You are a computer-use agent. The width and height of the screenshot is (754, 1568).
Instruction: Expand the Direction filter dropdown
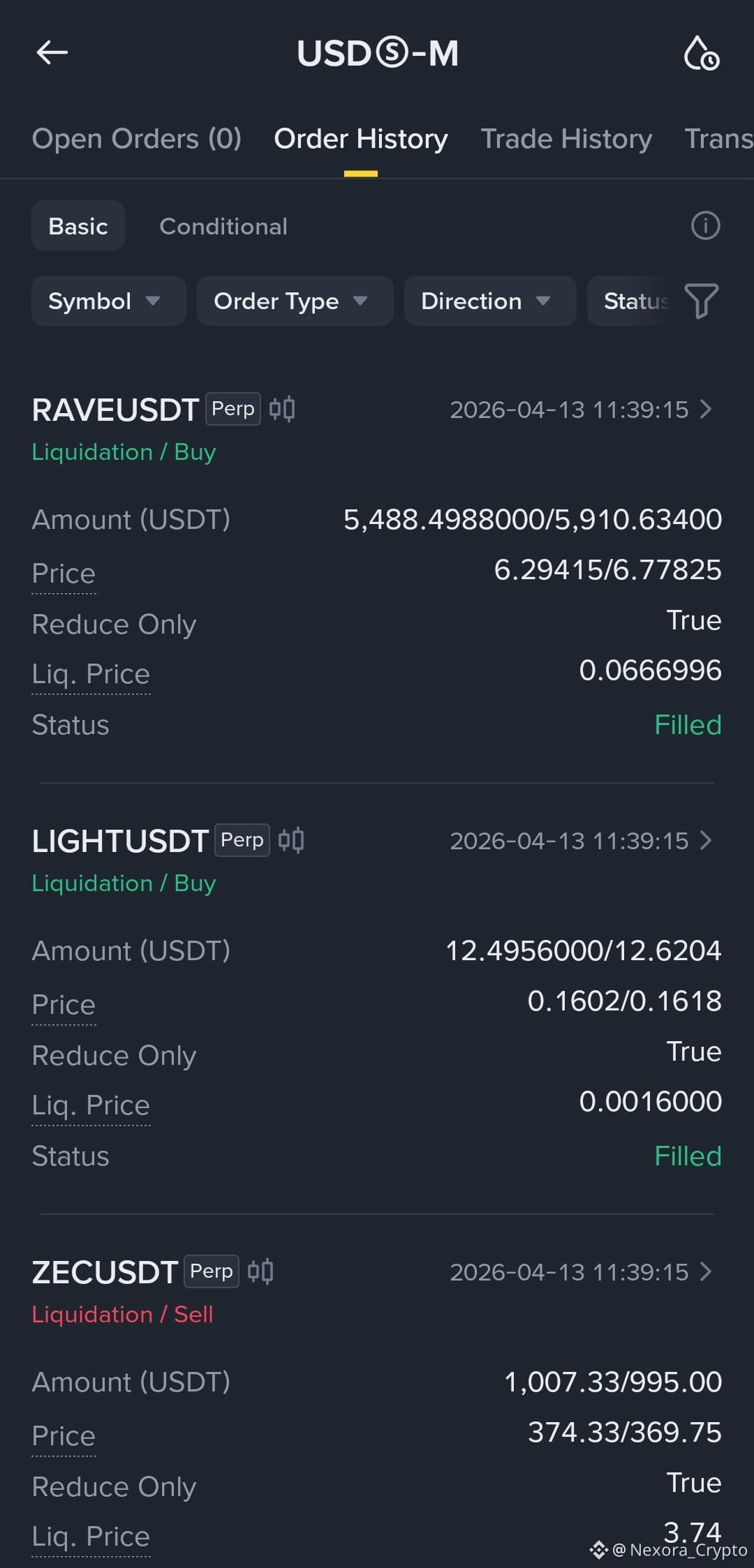click(490, 301)
